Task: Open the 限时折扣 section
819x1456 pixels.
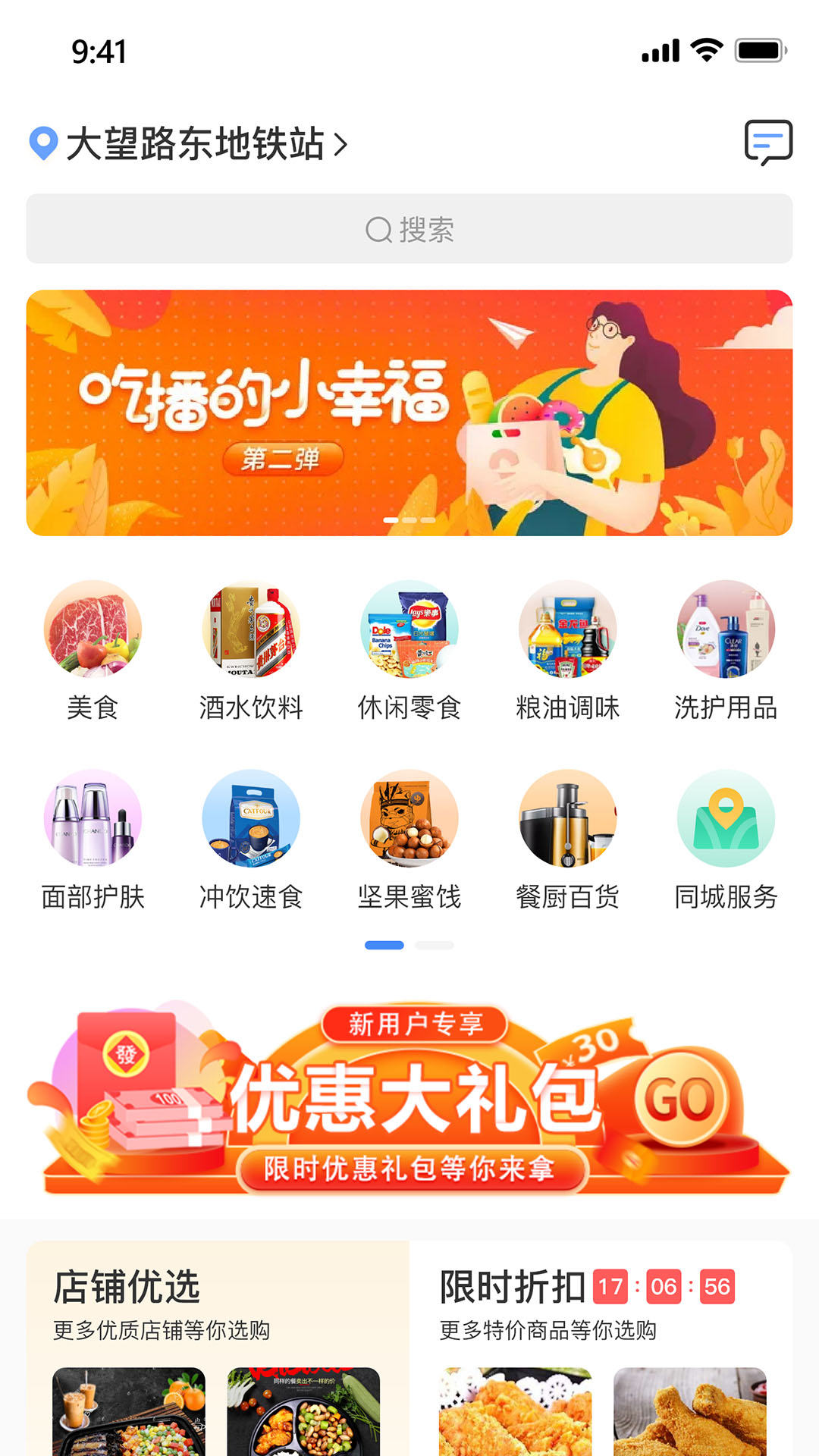Action: click(x=513, y=1288)
